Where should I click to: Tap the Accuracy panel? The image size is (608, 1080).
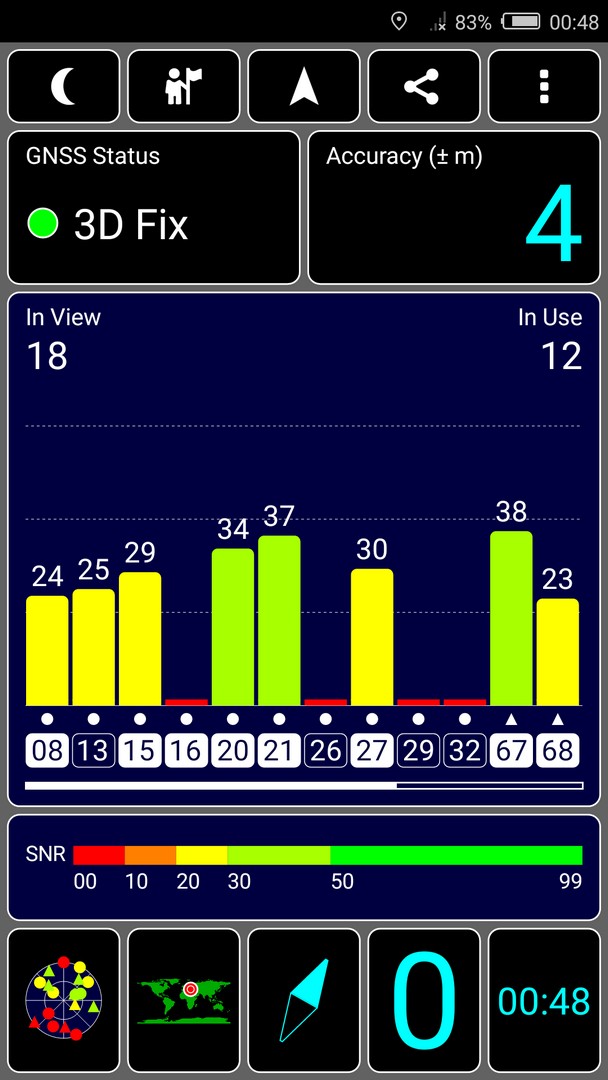[x=454, y=207]
